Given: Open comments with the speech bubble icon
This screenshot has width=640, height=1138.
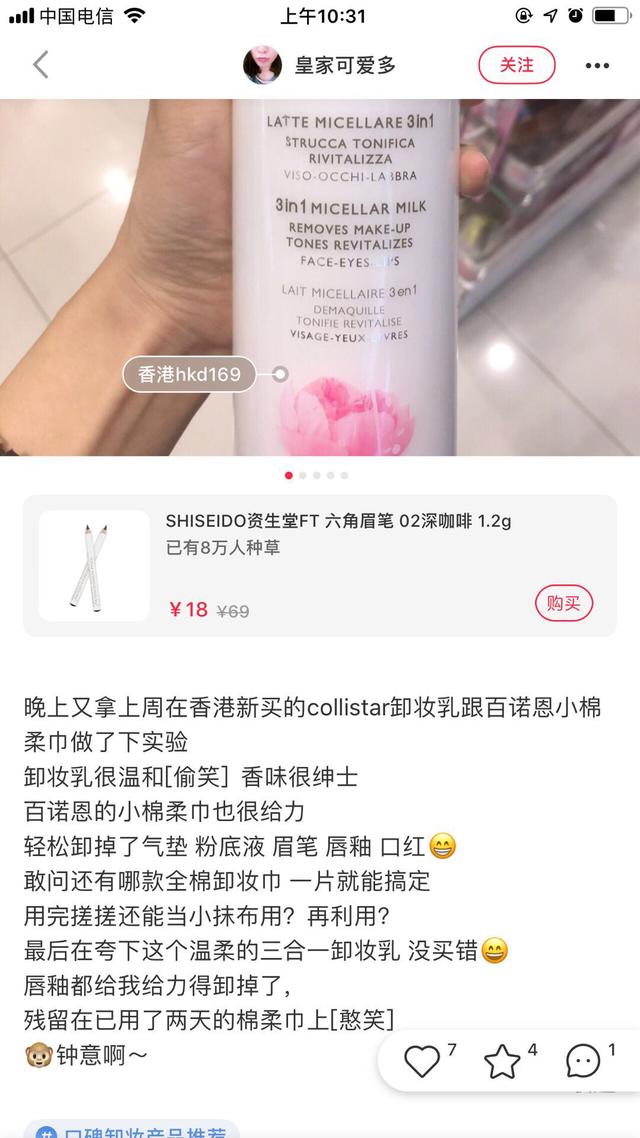Looking at the screenshot, I should pyautogui.click(x=583, y=1061).
